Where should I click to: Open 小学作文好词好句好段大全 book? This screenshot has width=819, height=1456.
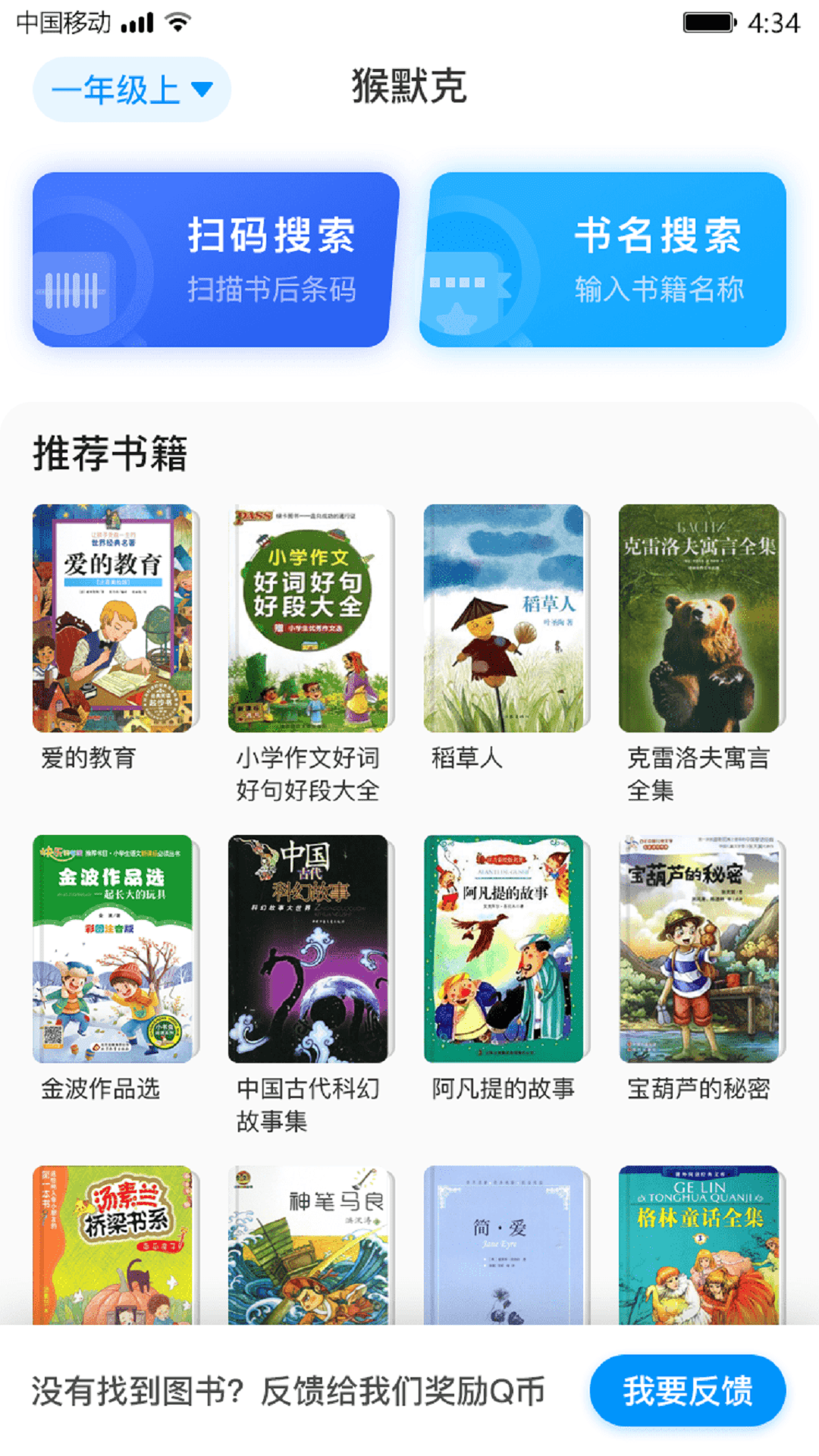click(308, 618)
